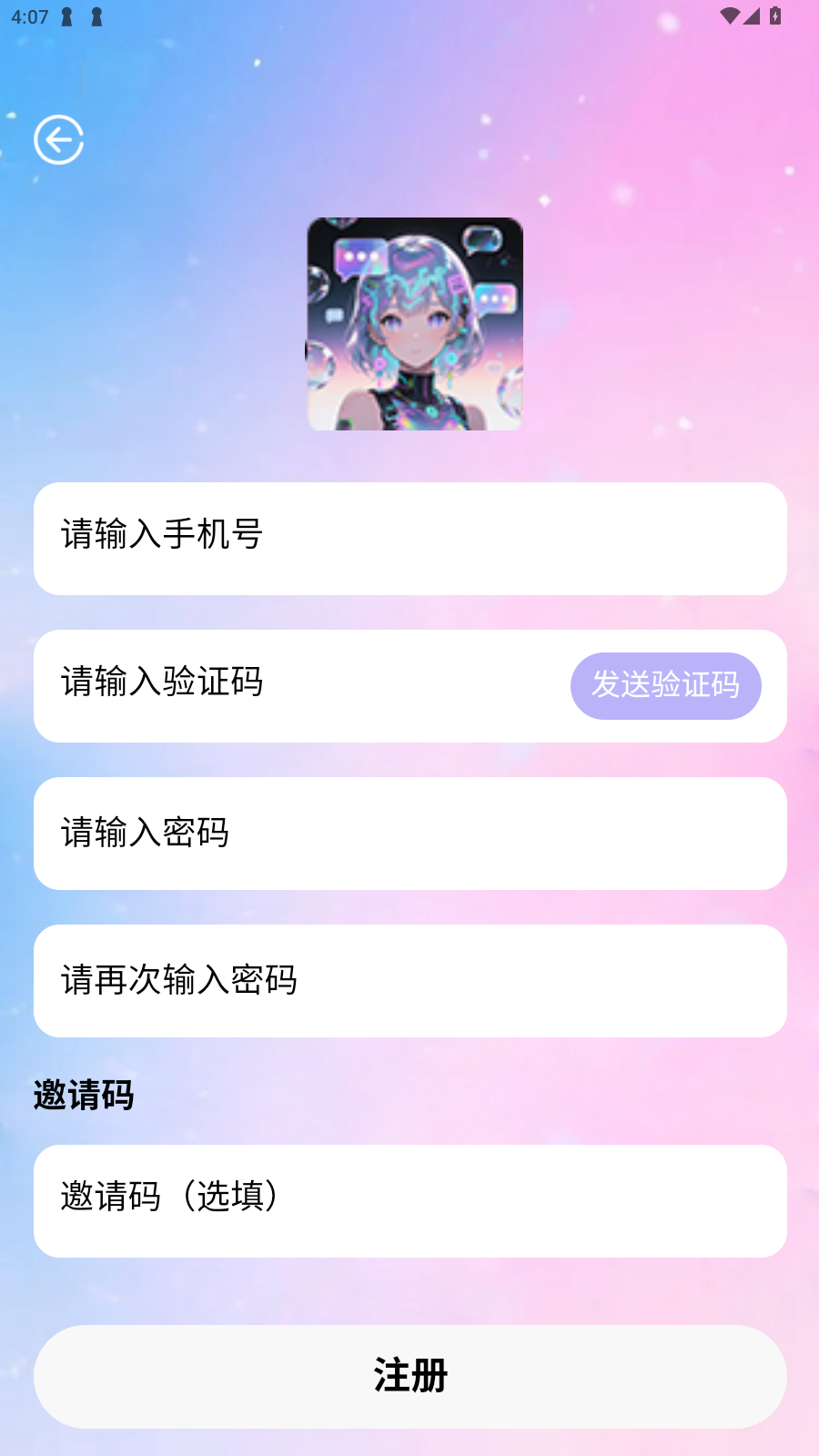This screenshot has height=1456, width=819.
Task: Click the 注册 button
Action: click(x=409, y=1376)
